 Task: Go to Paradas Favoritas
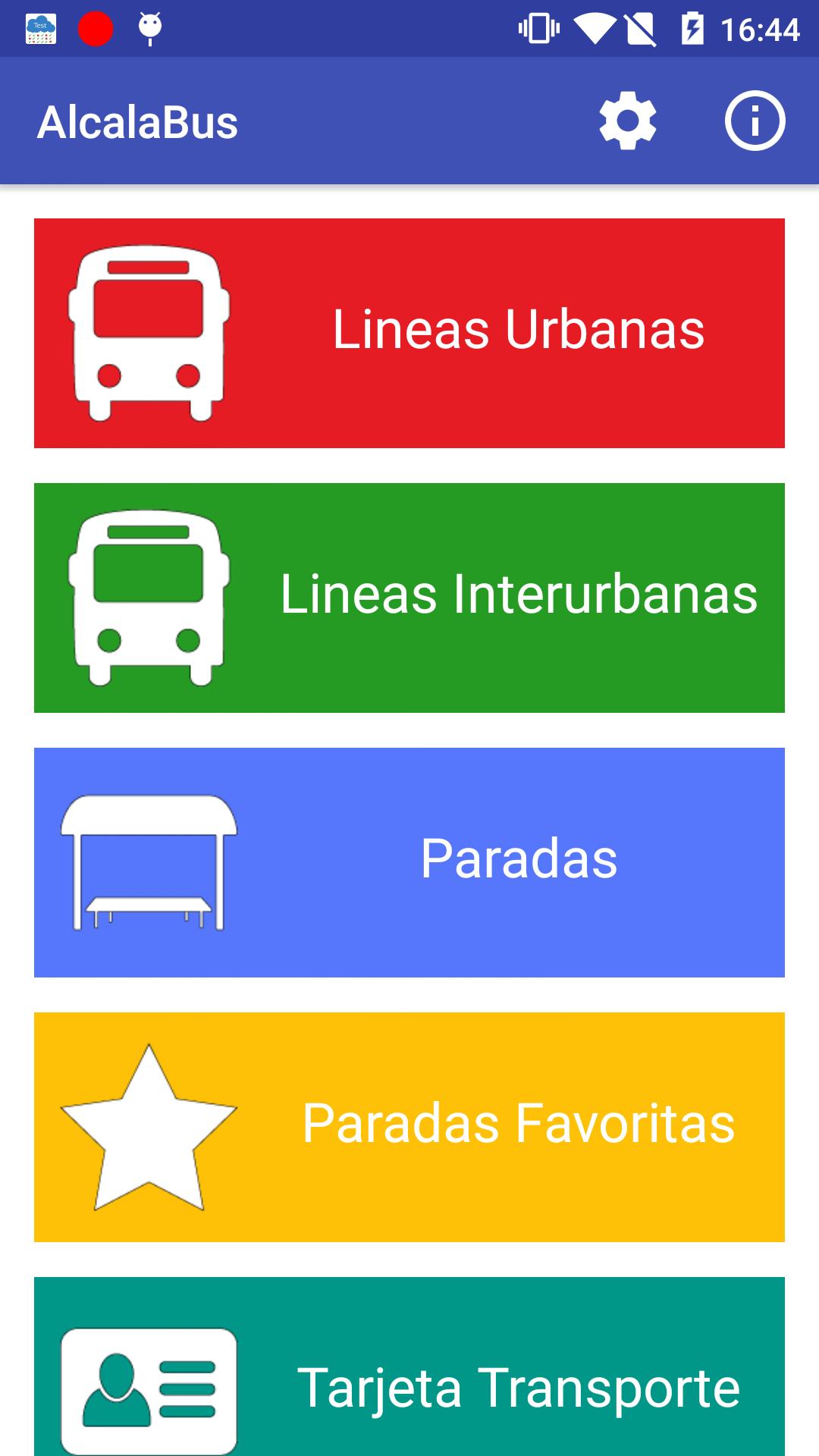click(409, 1127)
